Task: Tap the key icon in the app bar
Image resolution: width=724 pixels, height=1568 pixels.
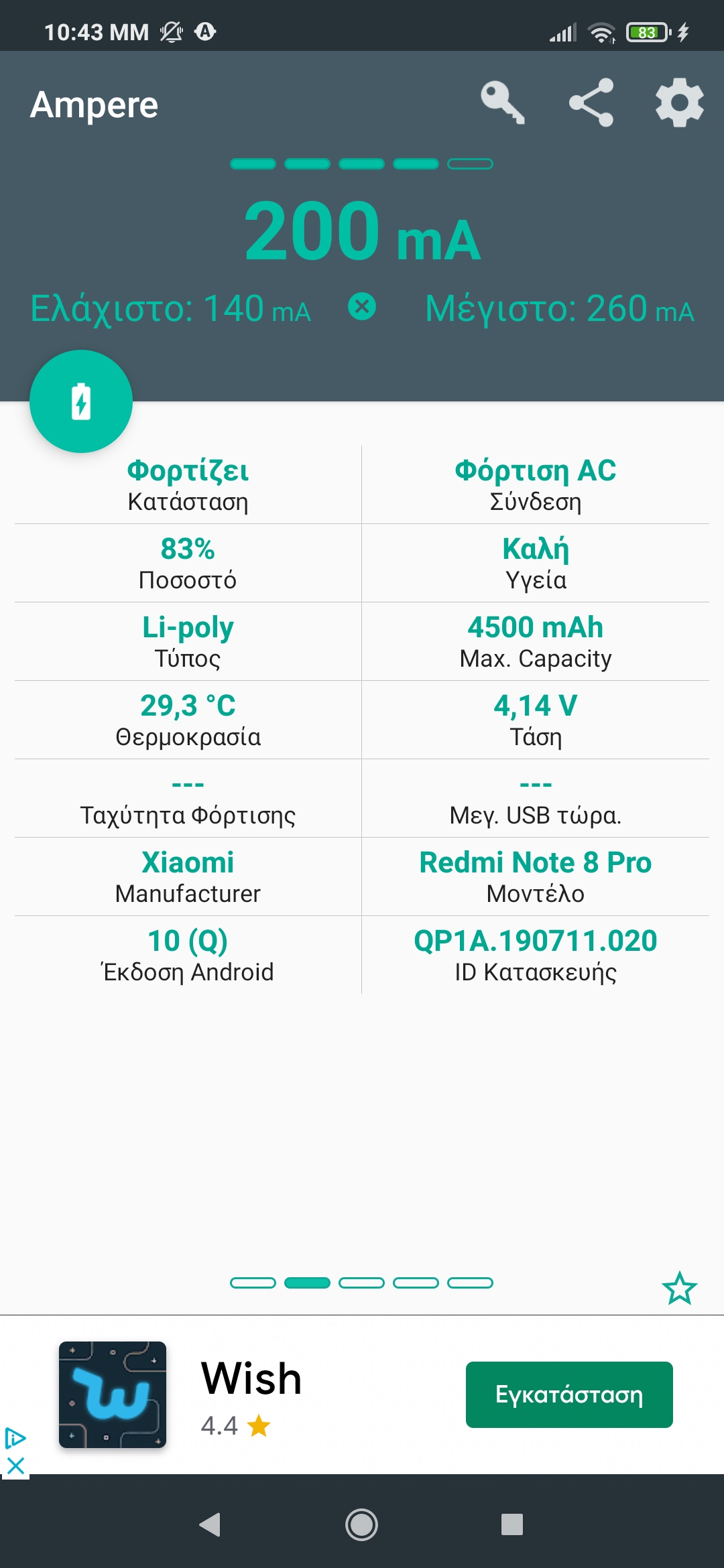Action: pyautogui.click(x=502, y=103)
